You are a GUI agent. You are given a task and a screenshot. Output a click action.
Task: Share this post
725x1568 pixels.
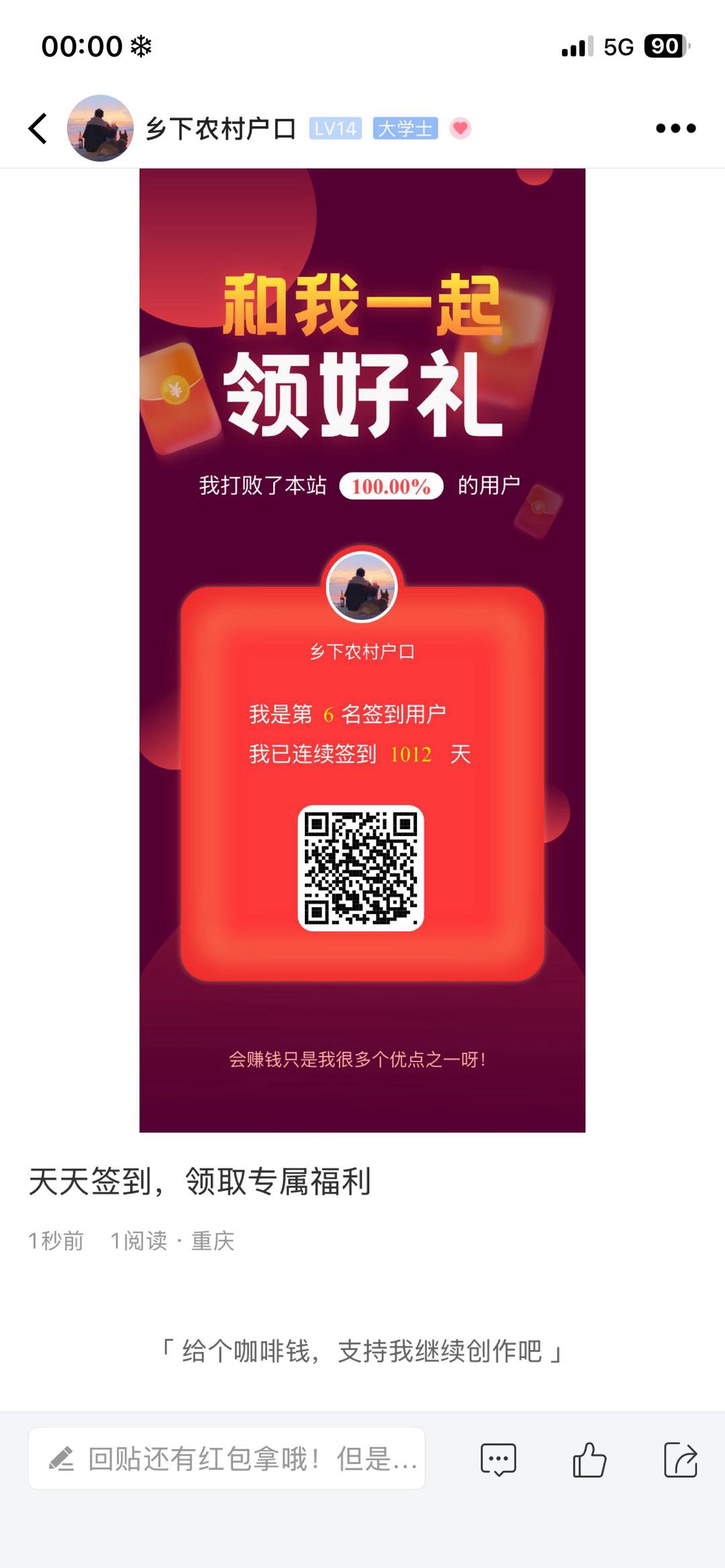click(680, 1459)
